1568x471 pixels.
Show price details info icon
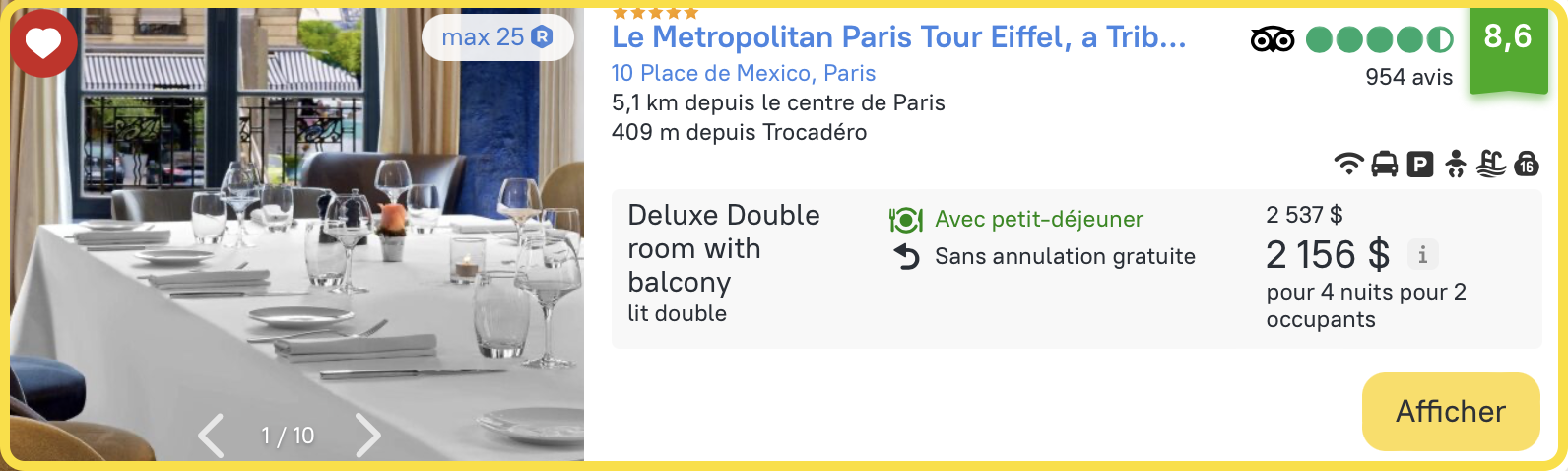click(1422, 255)
